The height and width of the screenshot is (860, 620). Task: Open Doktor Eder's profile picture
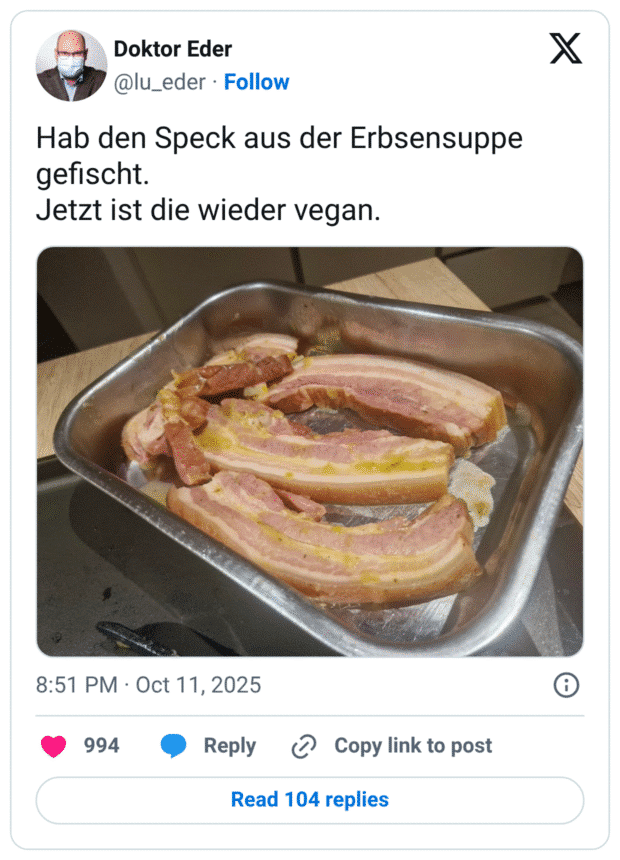pyautogui.click(x=71, y=66)
